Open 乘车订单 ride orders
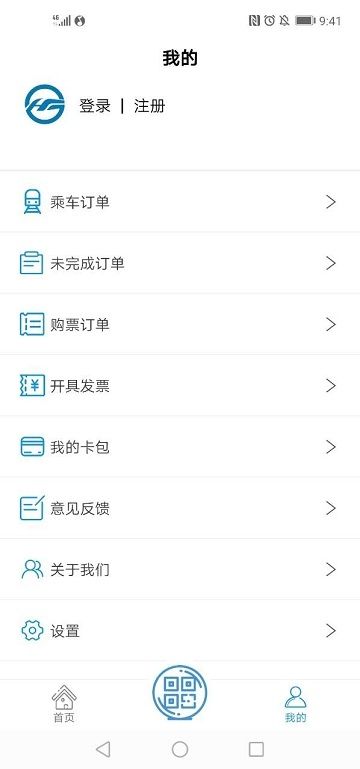 coord(180,202)
